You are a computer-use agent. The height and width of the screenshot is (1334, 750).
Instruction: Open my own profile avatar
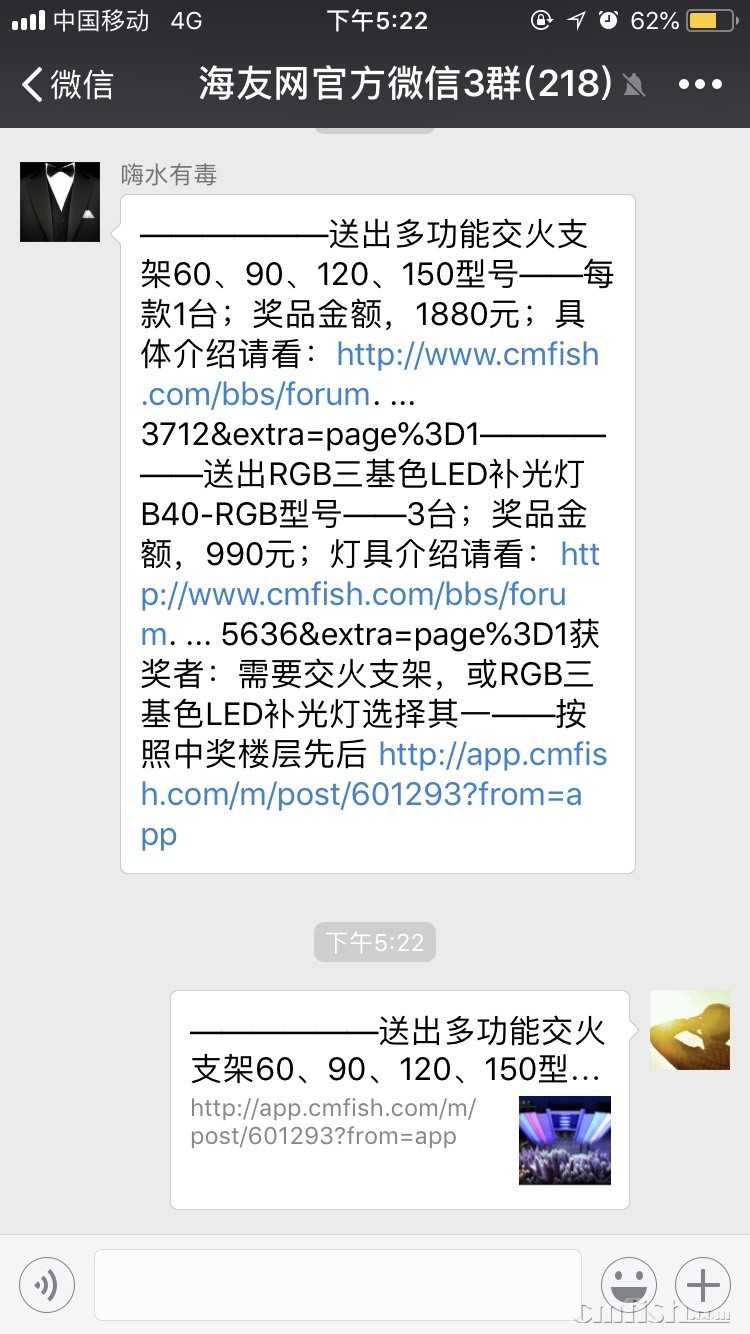[x=690, y=1030]
